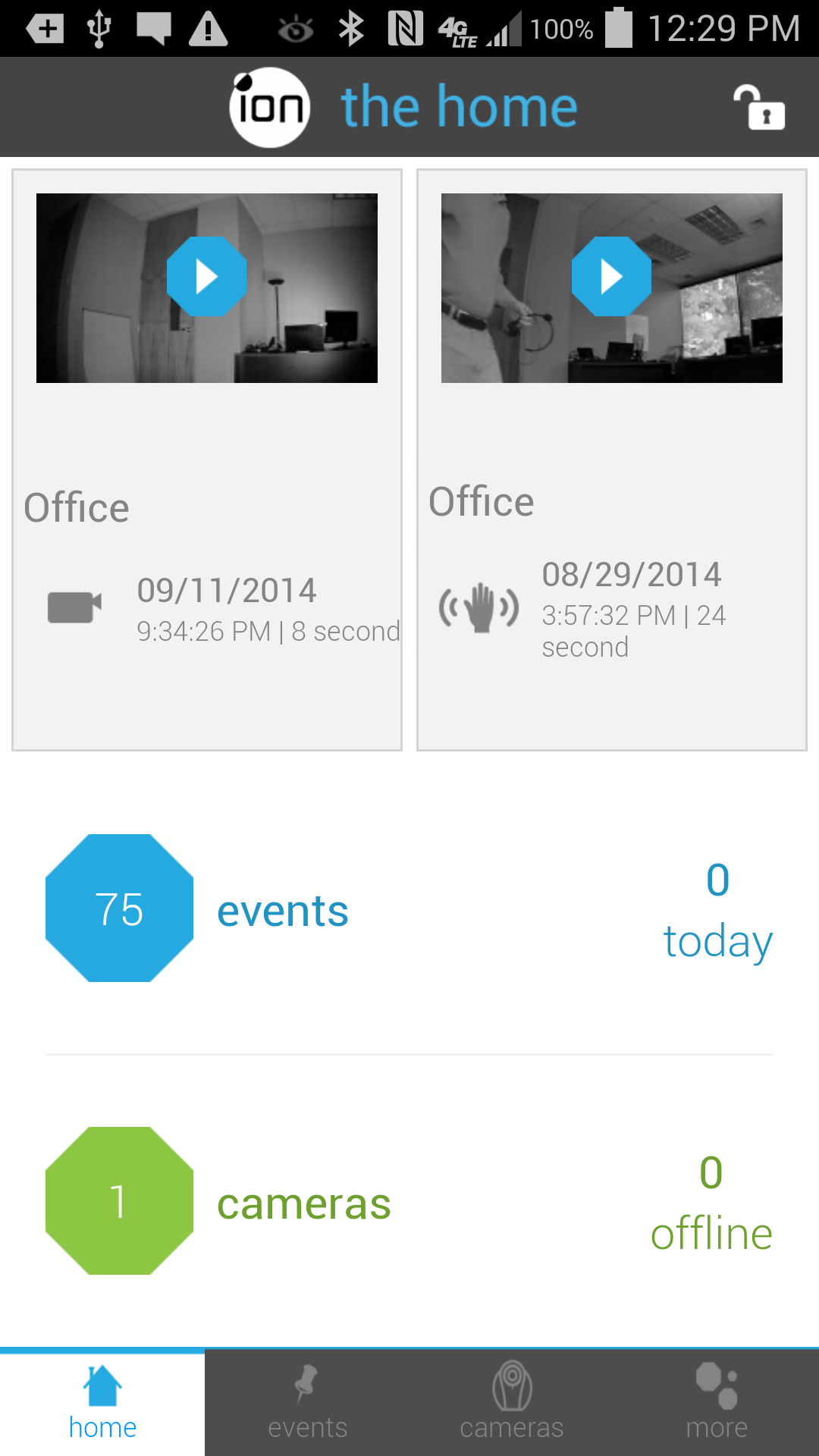819x1456 pixels.
Task: Open the more tab
Action: (x=717, y=1403)
